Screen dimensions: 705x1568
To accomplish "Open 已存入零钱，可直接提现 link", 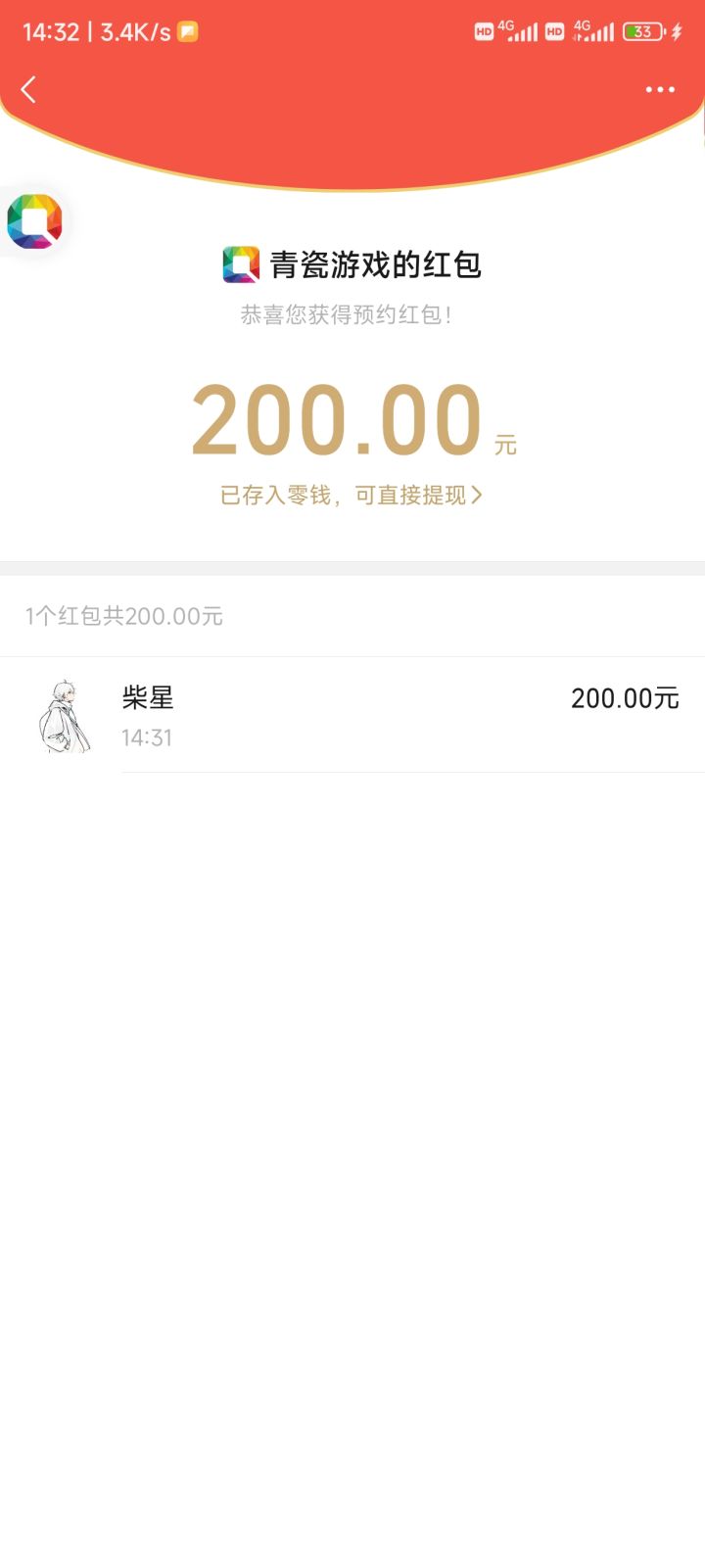I will pos(352,496).
